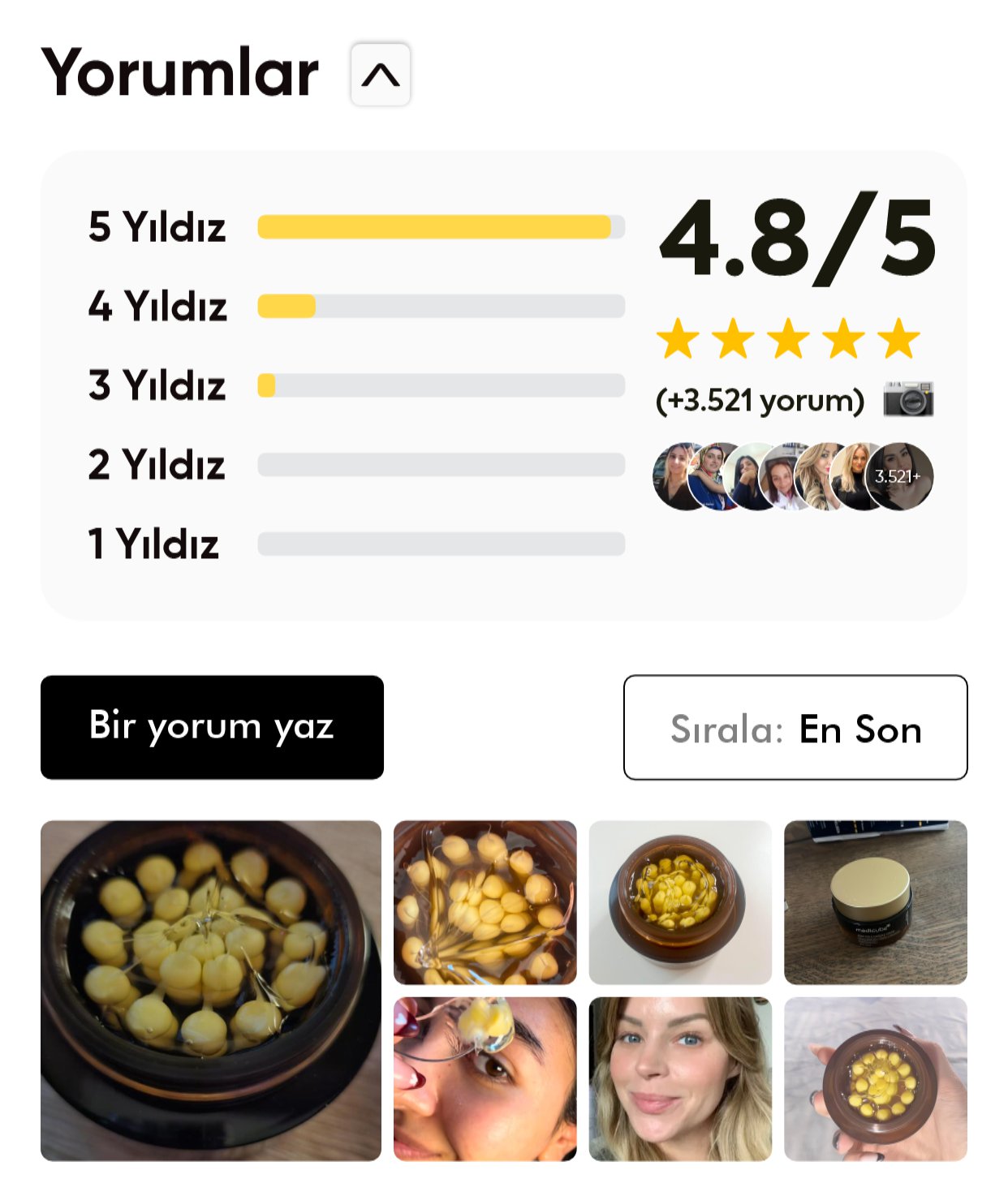The height and width of the screenshot is (1196, 1008).
Task: View the close-up photo of capsules in liquid
Action: [485, 902]
